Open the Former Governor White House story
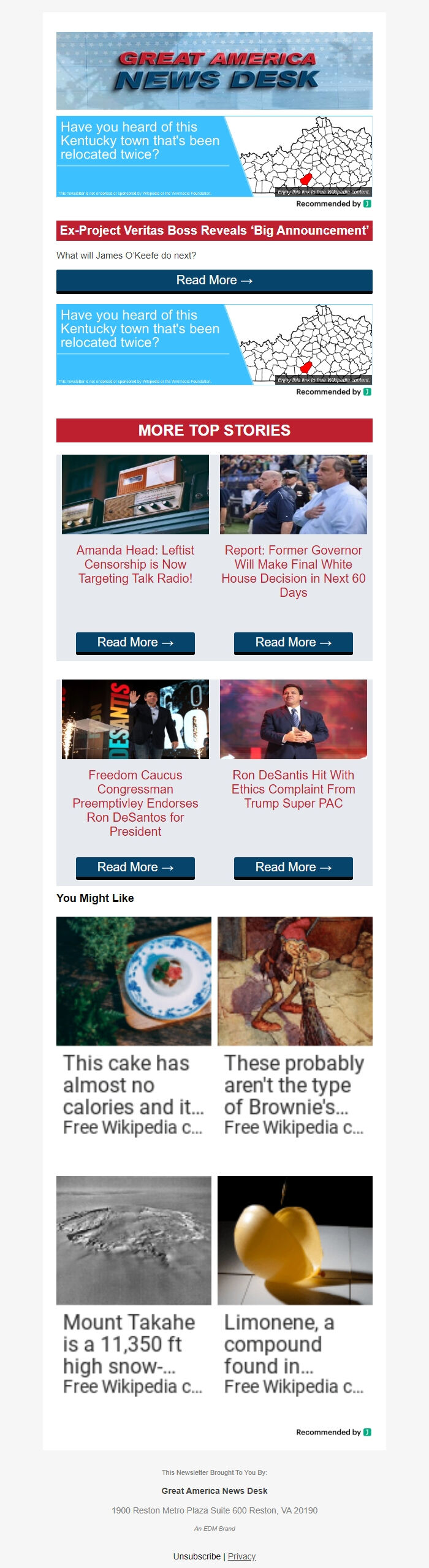The image size is (429, 1568). pyautogui.click(x=293, y=571)
